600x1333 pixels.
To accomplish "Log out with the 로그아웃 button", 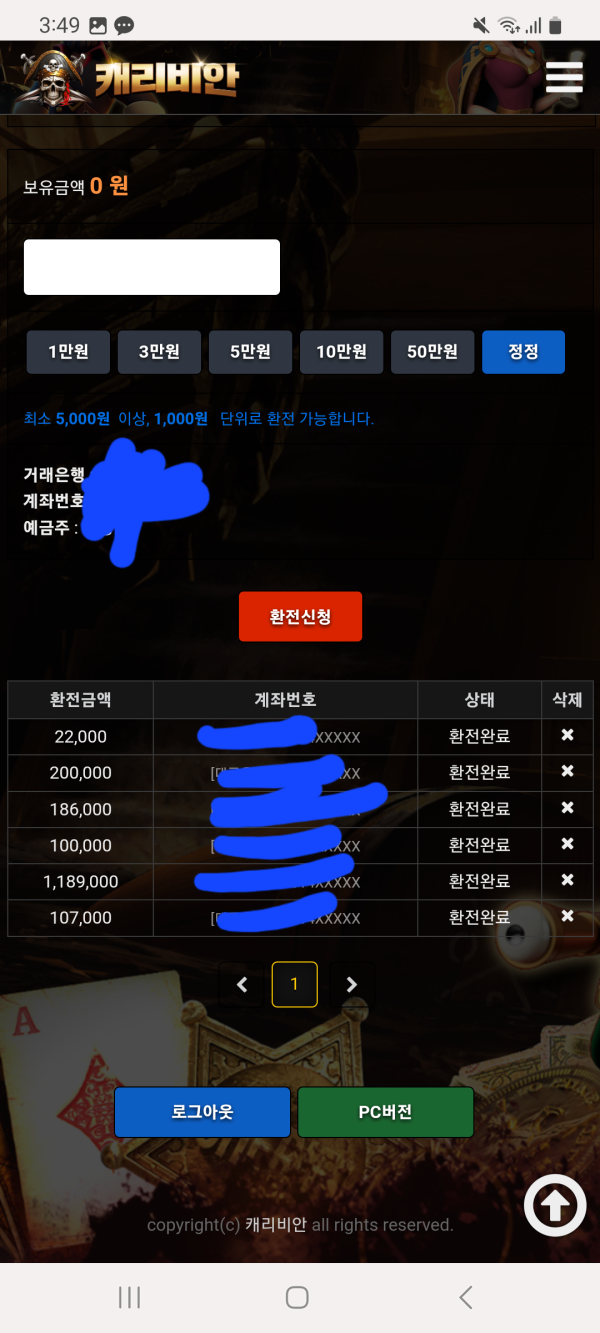I will (202, 1112).
